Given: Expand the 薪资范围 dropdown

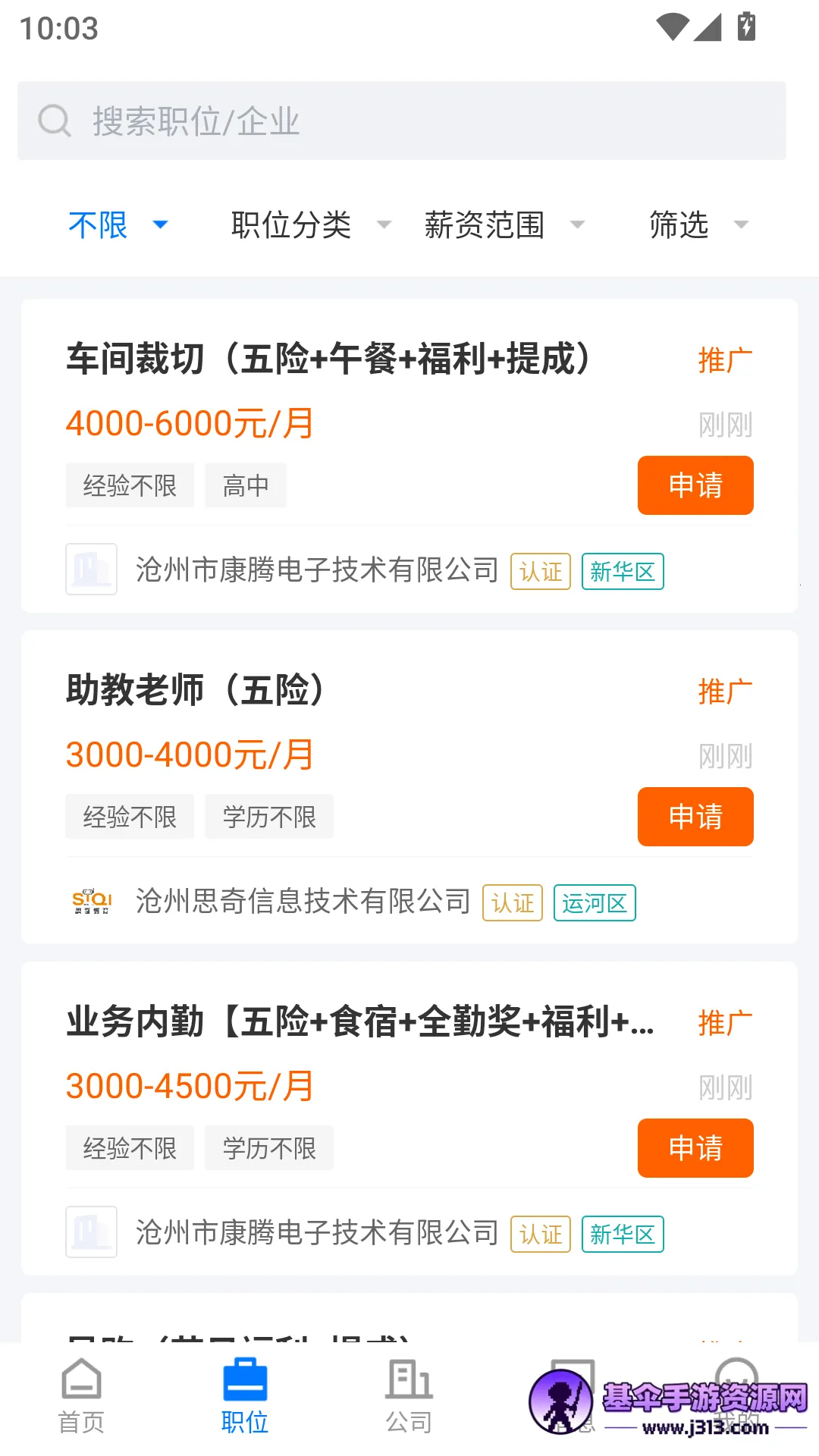Looking at the screenshot, I should point(504,225).
